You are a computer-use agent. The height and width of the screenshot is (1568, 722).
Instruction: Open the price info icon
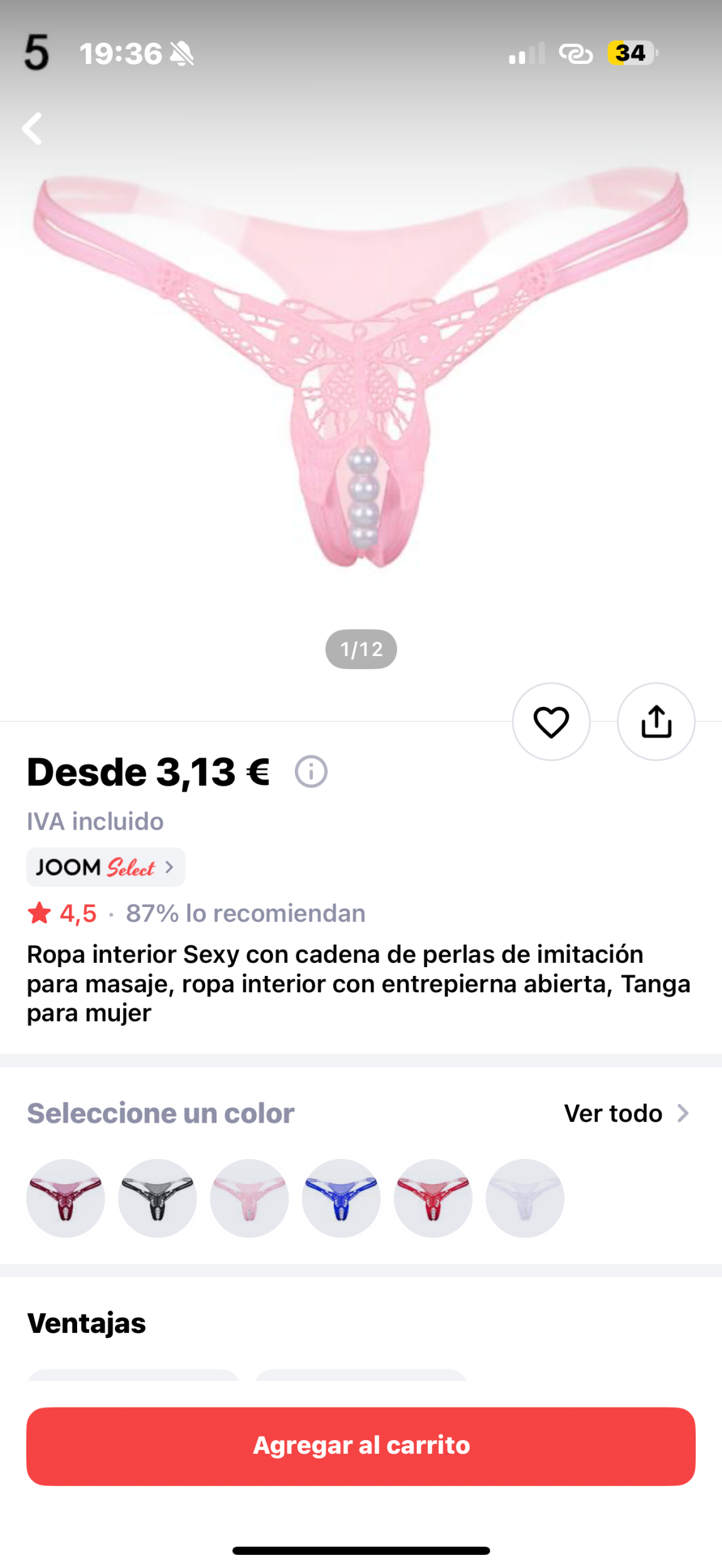(x=311, y=771)
